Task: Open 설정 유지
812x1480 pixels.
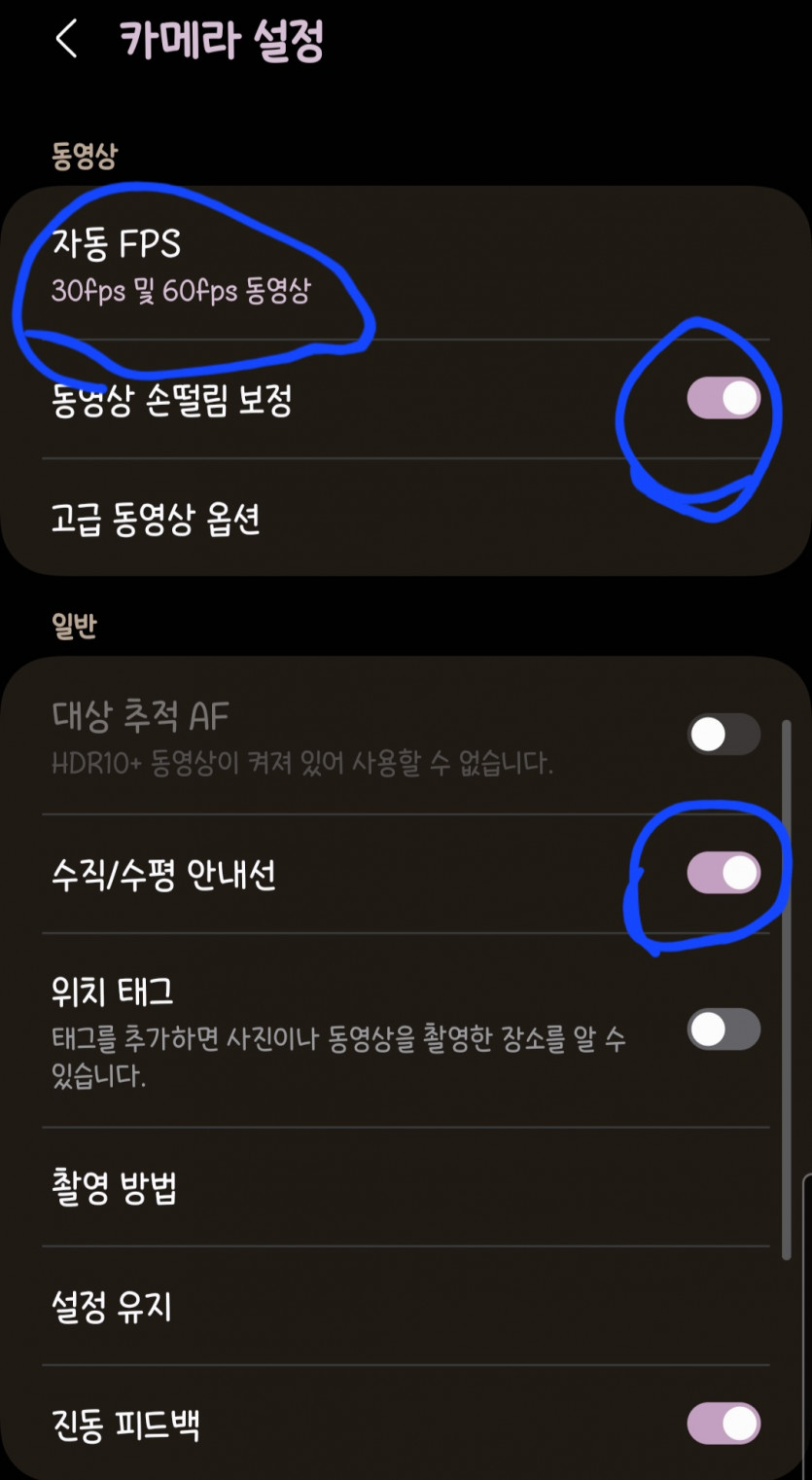Action: [x=111, y=1306]
